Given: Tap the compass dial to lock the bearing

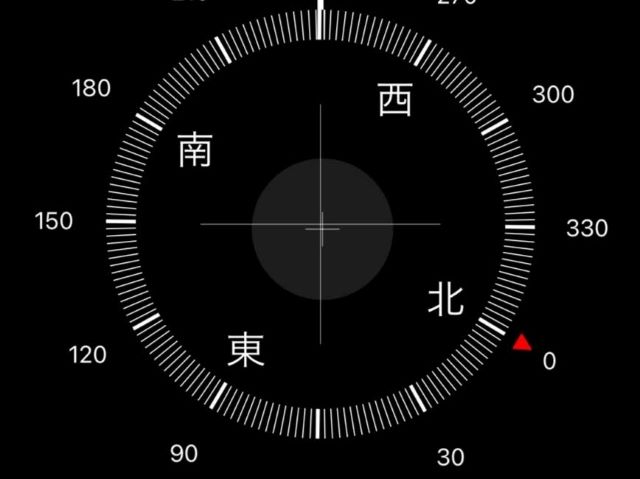Looking at the screenshot, I should (321, 227).
